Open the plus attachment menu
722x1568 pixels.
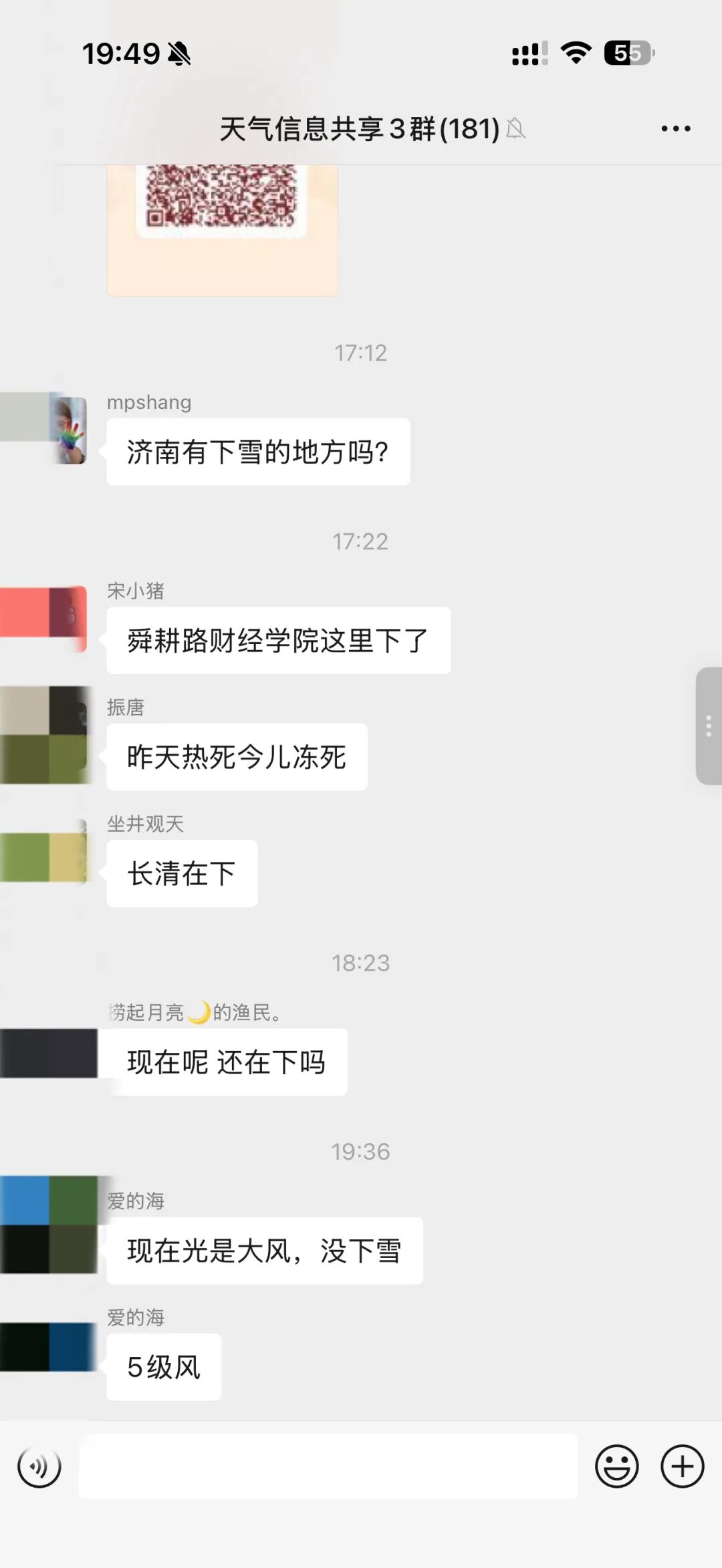[x=682, y=1467]
